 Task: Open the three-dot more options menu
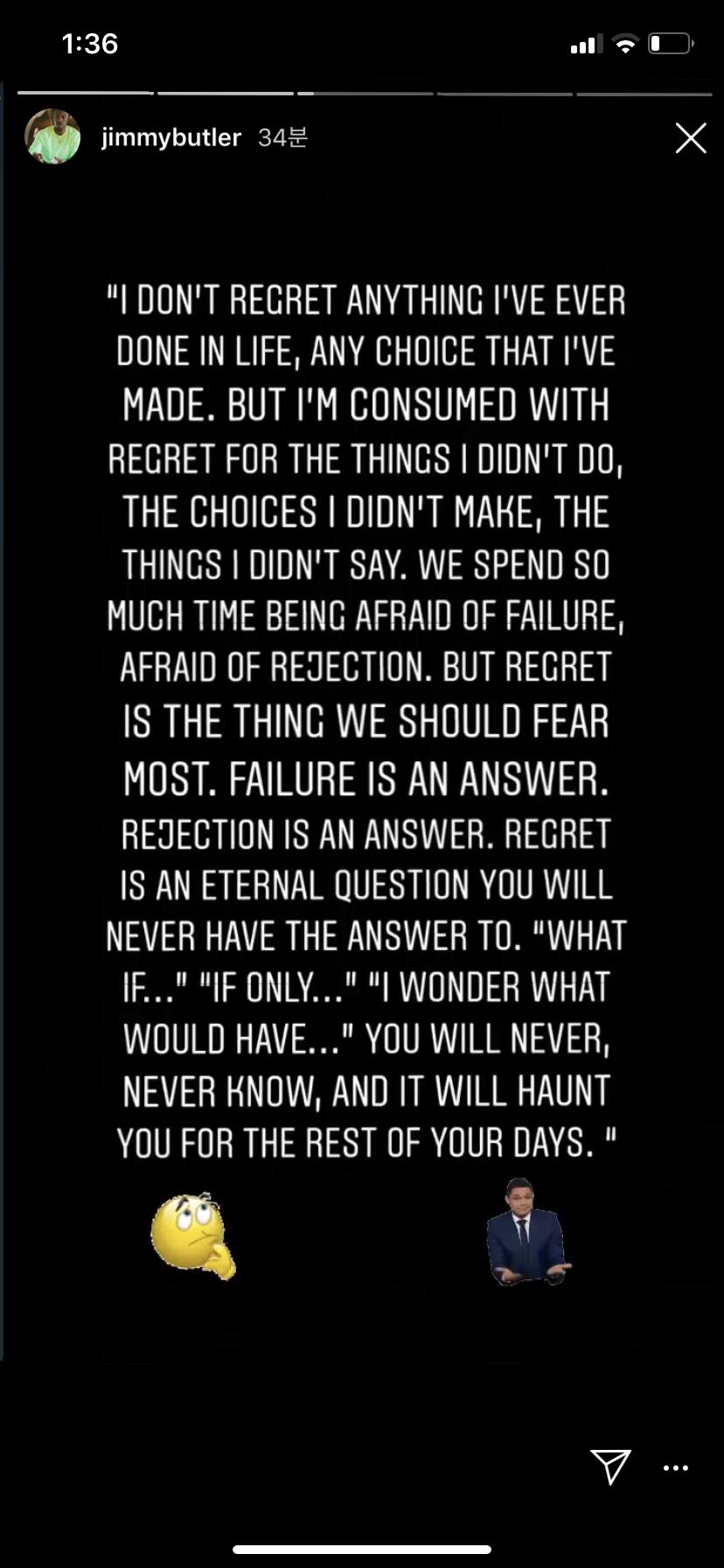[x=676, y=1468]
